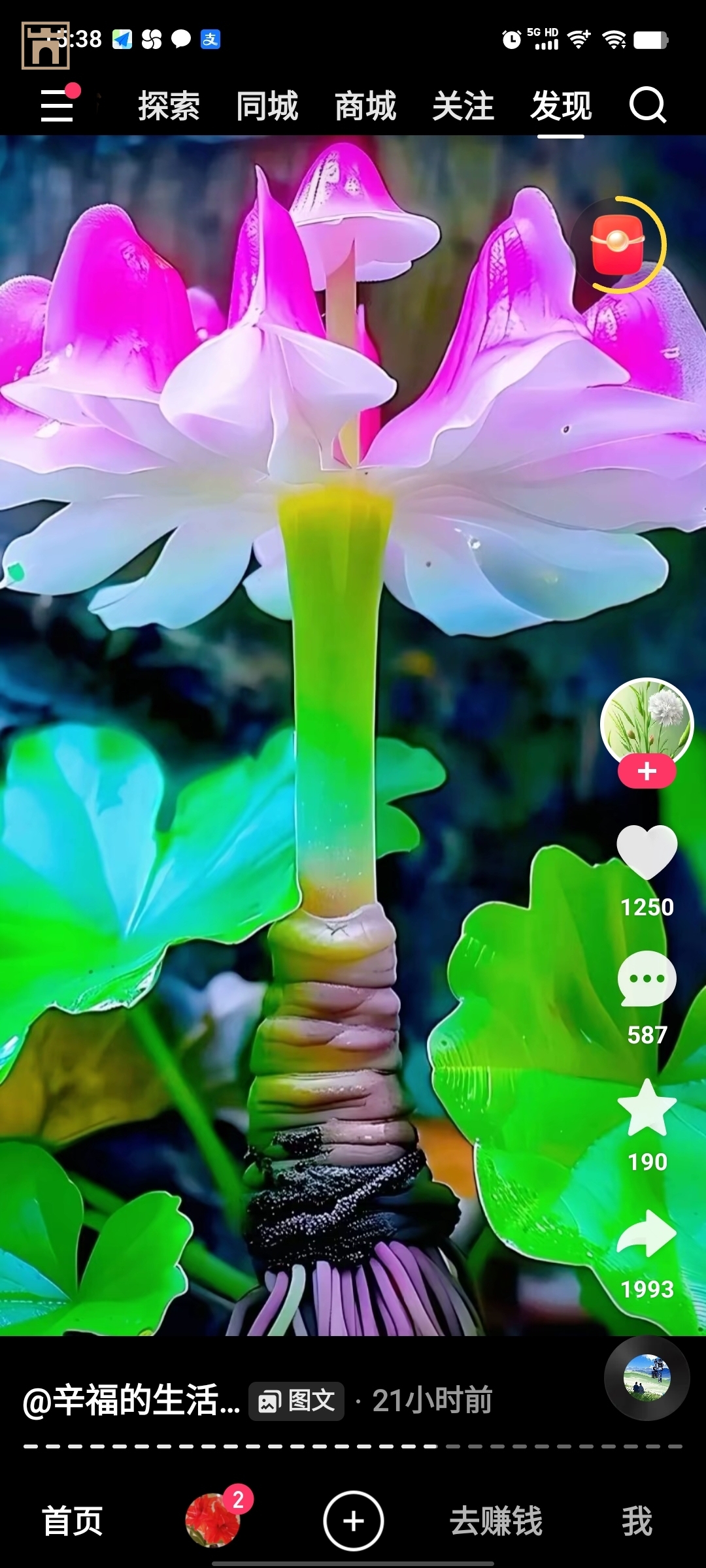Tap the red envelope reward icon
The image size is (706, 1568).
618,244
